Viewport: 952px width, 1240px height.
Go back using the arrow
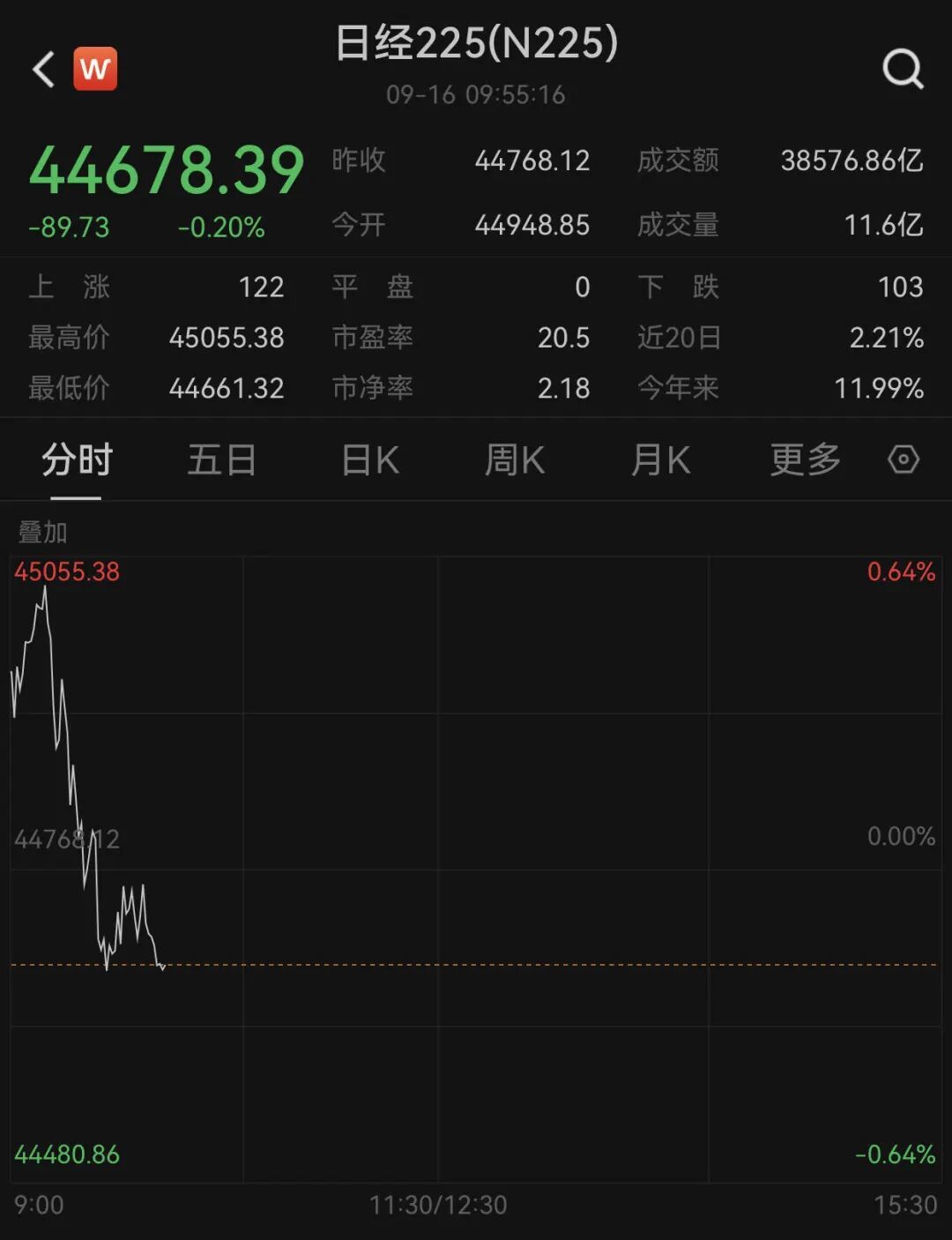point(44,69)
